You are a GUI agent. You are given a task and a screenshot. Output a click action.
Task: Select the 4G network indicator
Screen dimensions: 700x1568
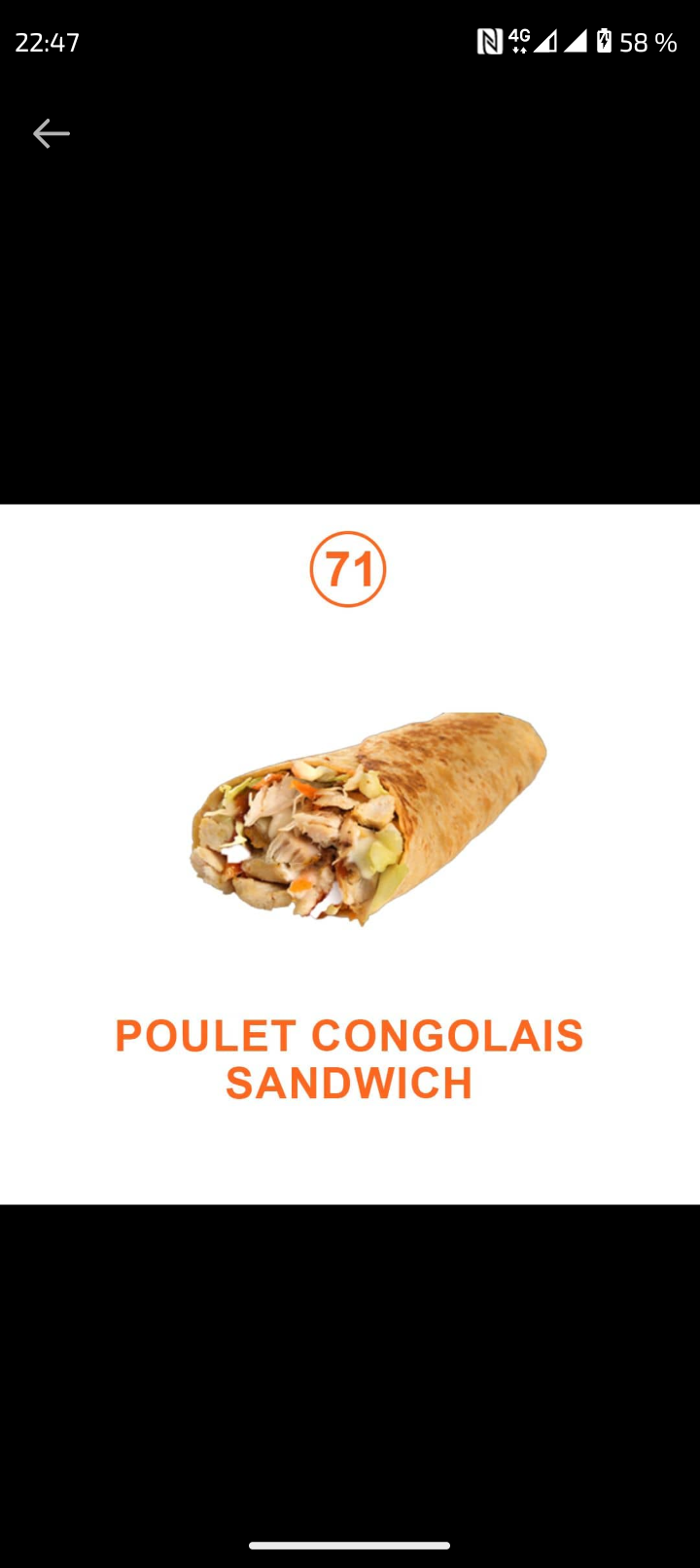(517, 39)
